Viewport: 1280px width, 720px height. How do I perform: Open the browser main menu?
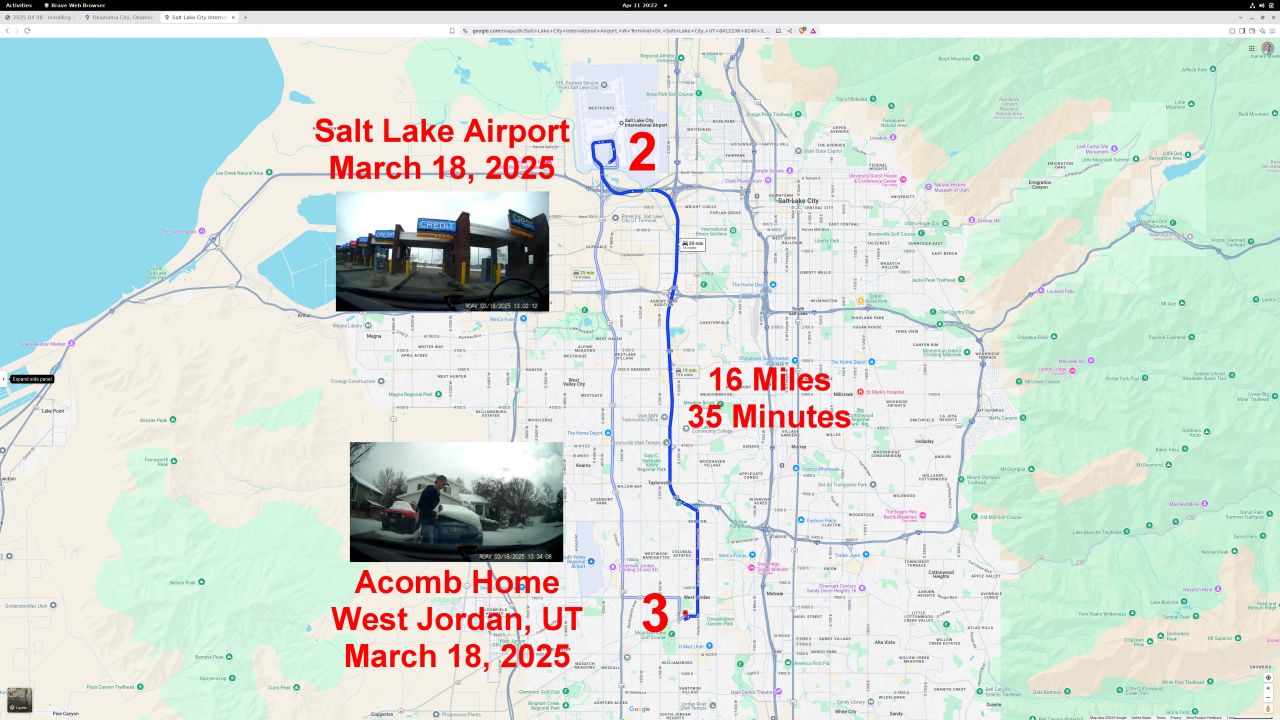click(1272, 31)
